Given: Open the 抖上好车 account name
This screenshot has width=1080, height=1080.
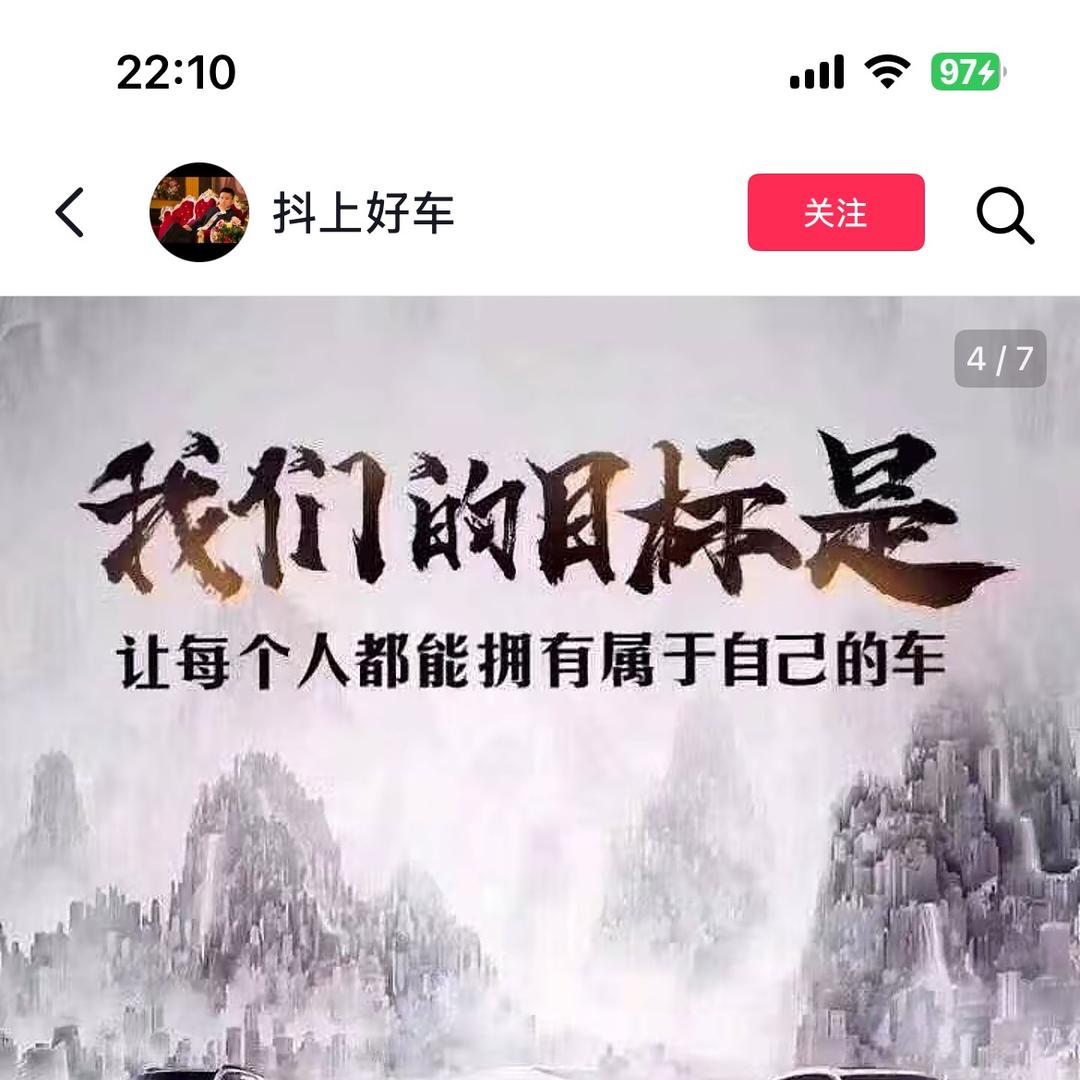Looking at the screenshot, I should [x=363, y=213].
